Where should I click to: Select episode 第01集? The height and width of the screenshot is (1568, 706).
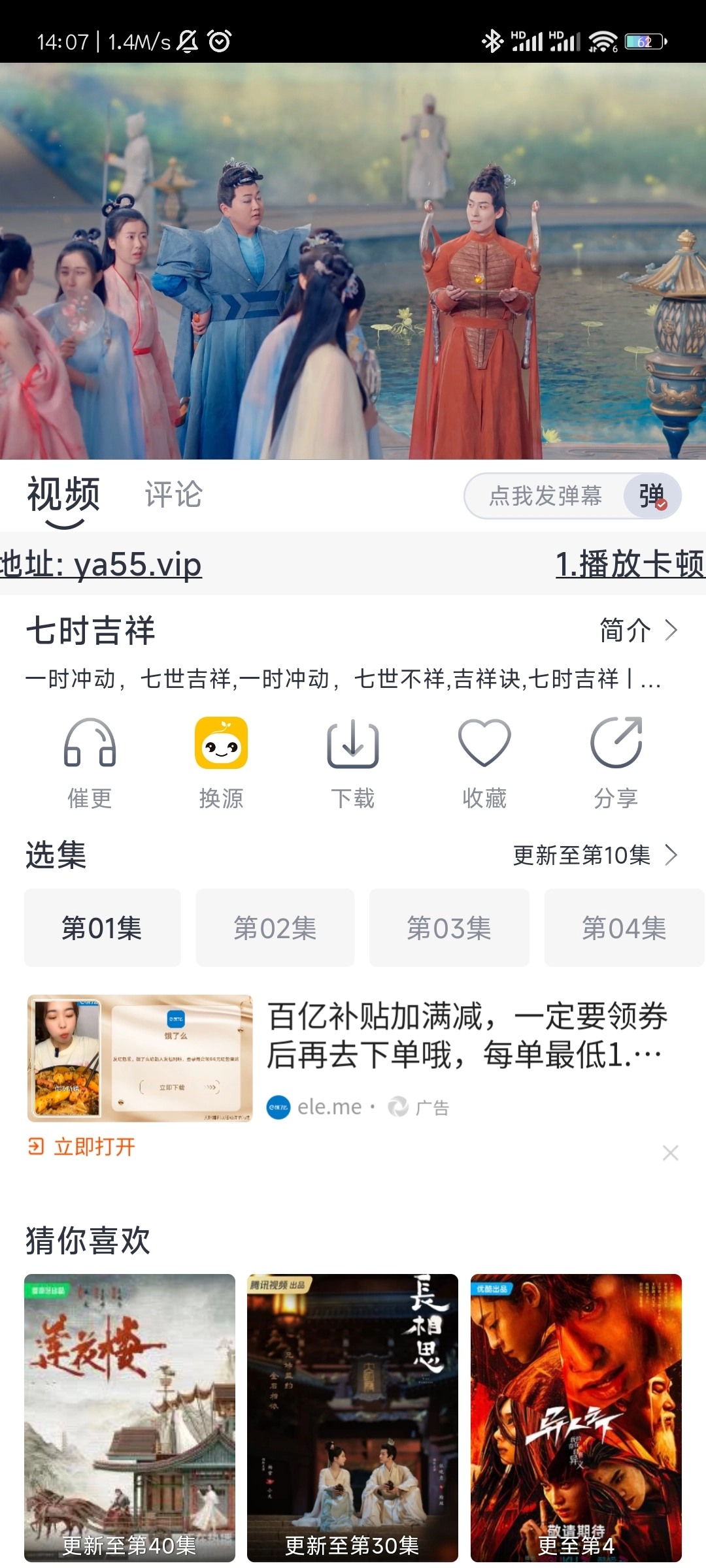point(102,928)
